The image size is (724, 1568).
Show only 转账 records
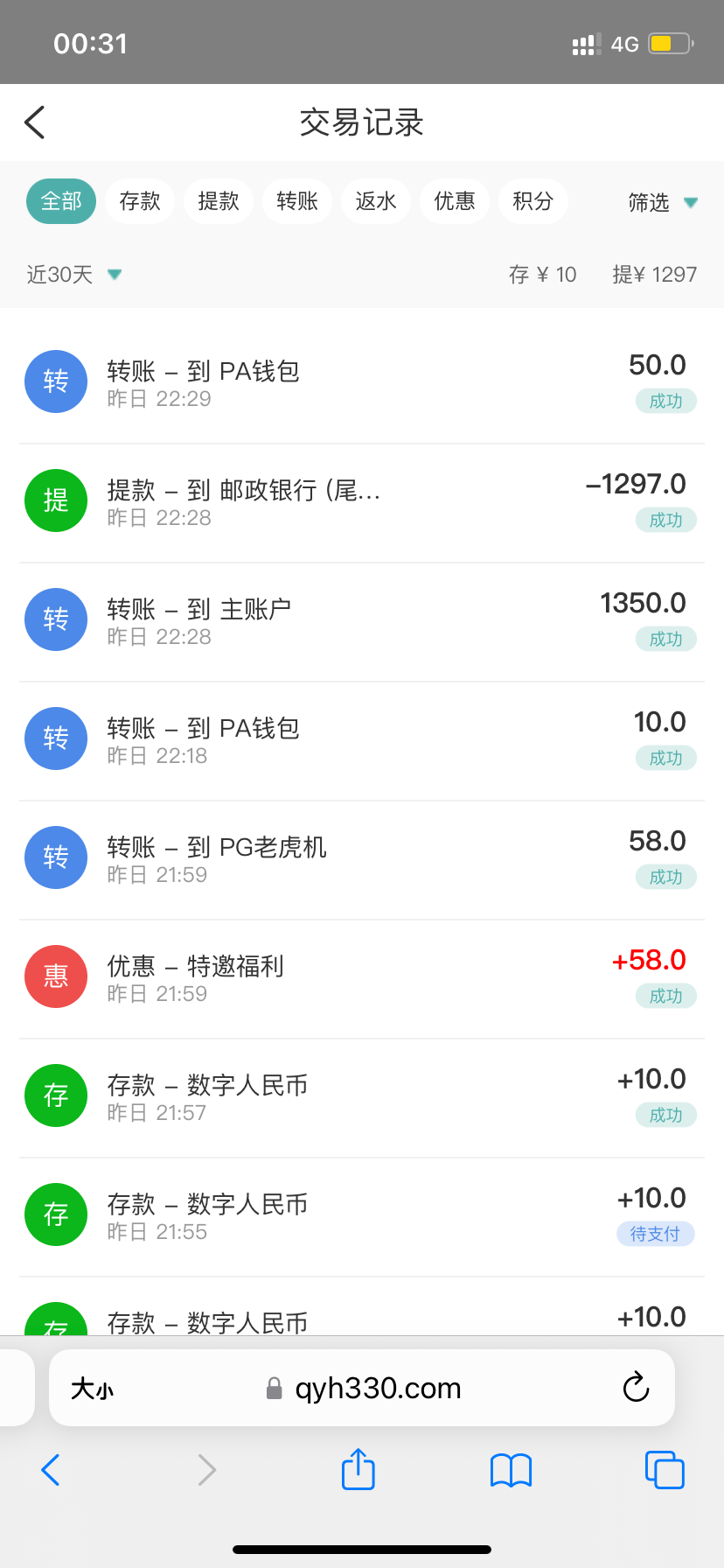(297, 201)
